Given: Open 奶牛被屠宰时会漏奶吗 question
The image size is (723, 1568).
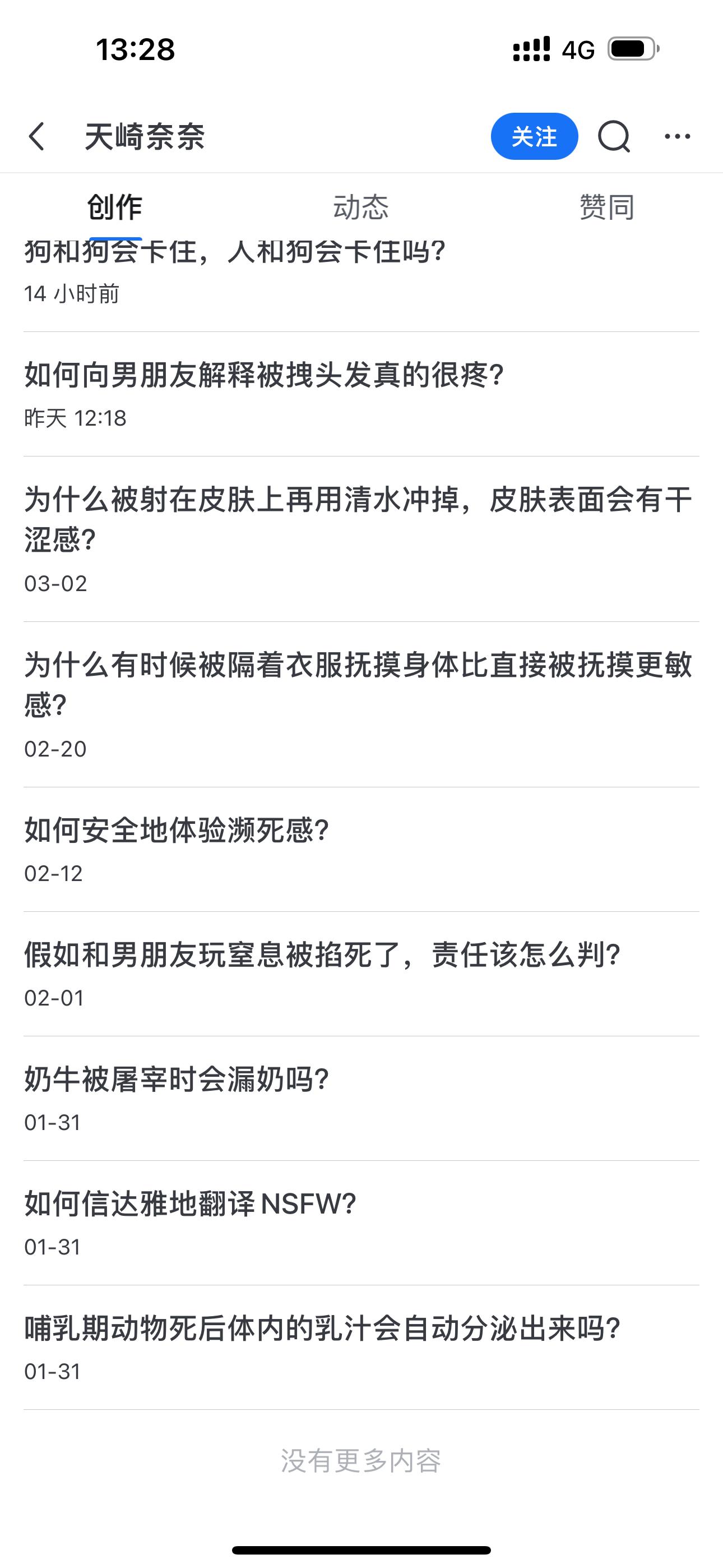Looking at the screenshot, I should click(361, 1099).
